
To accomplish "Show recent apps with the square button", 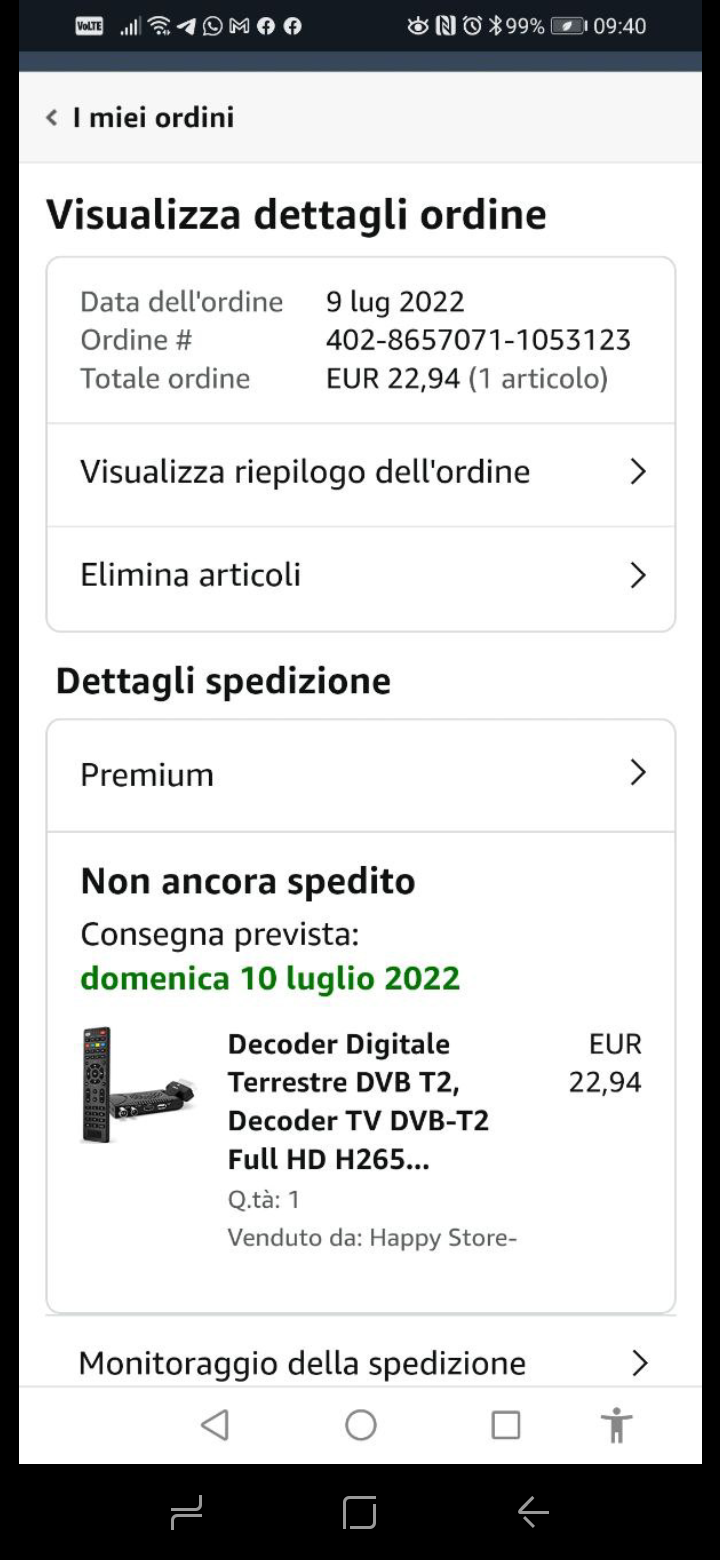I will pyautogui.click(x=506, y=1425).
